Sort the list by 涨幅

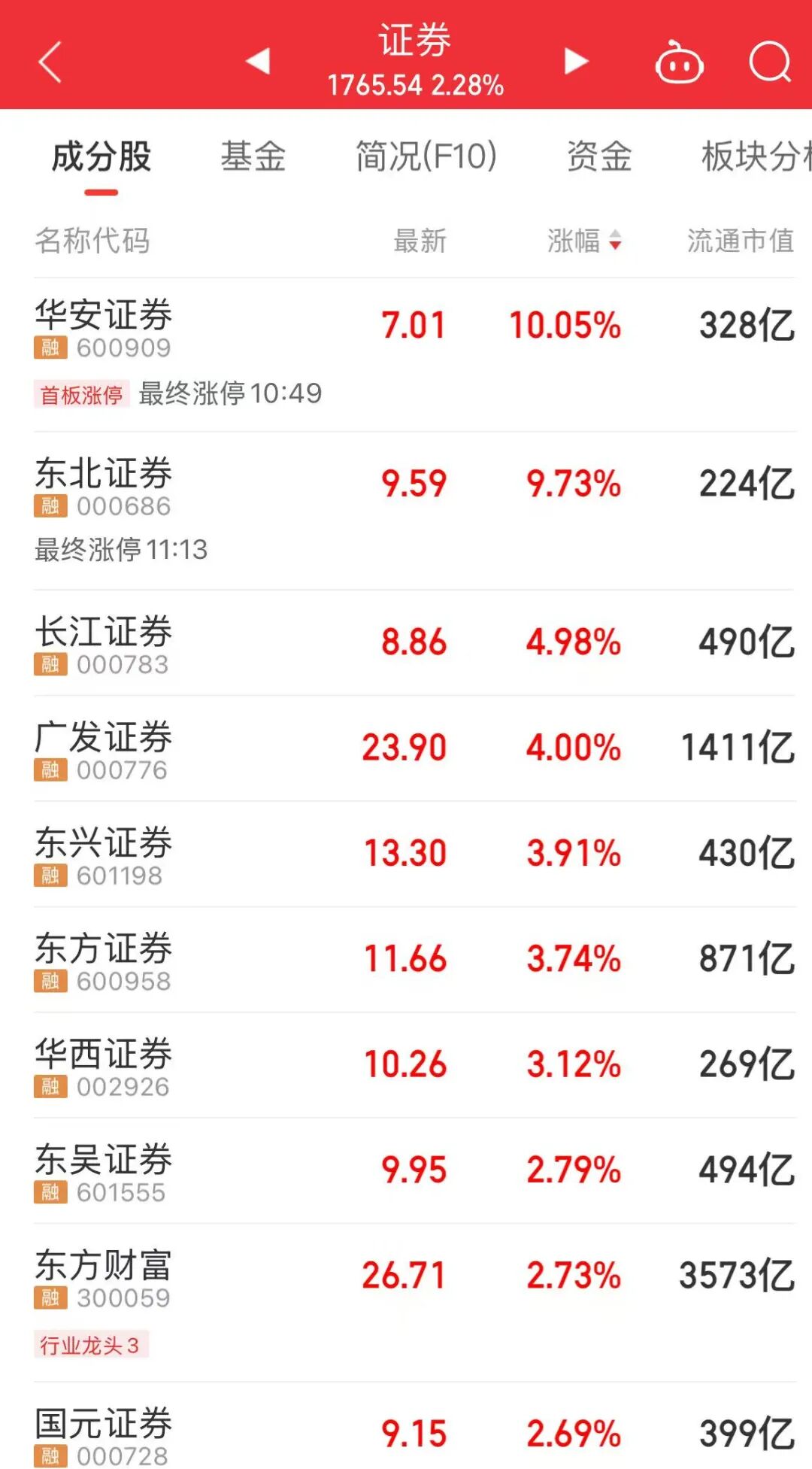(583, 241)
